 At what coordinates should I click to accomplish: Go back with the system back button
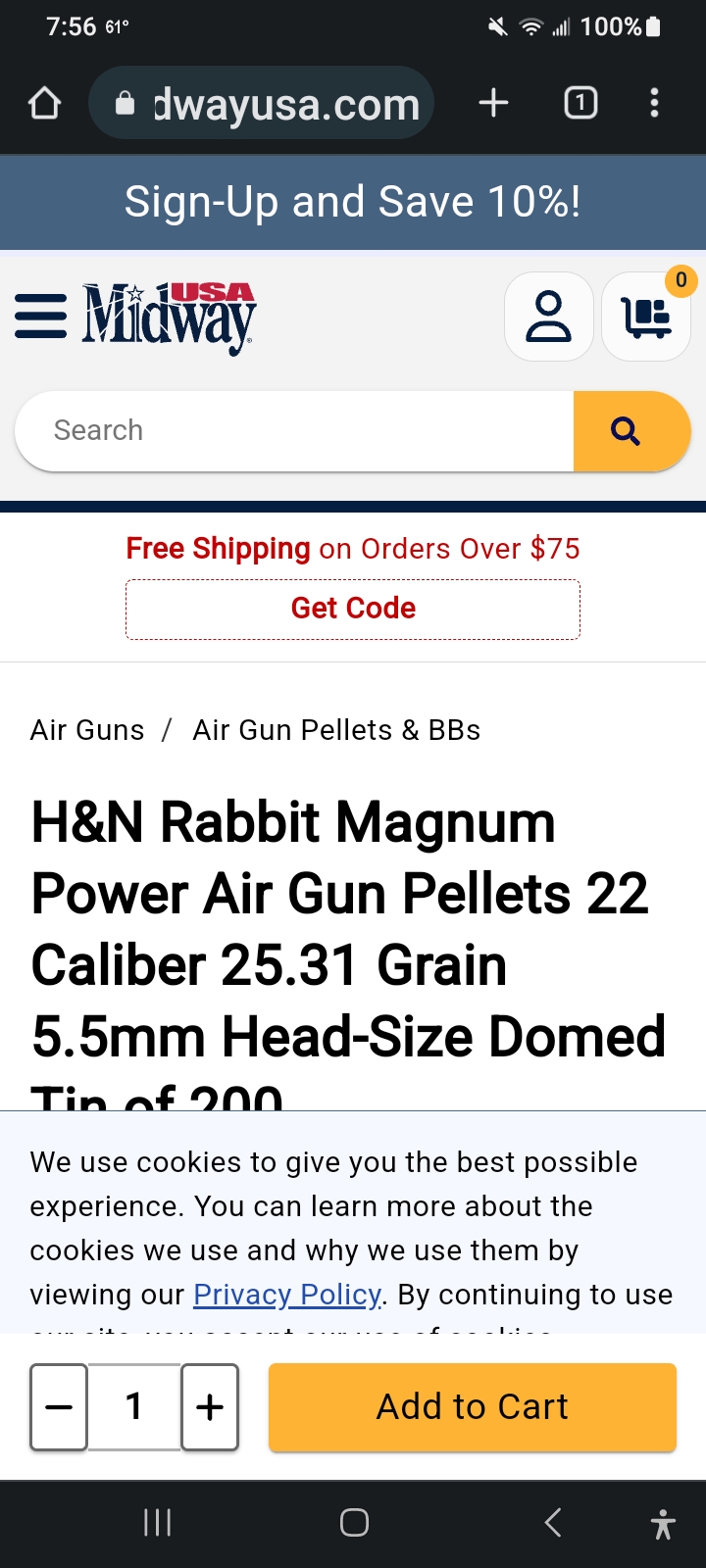tap(553, 1523)
